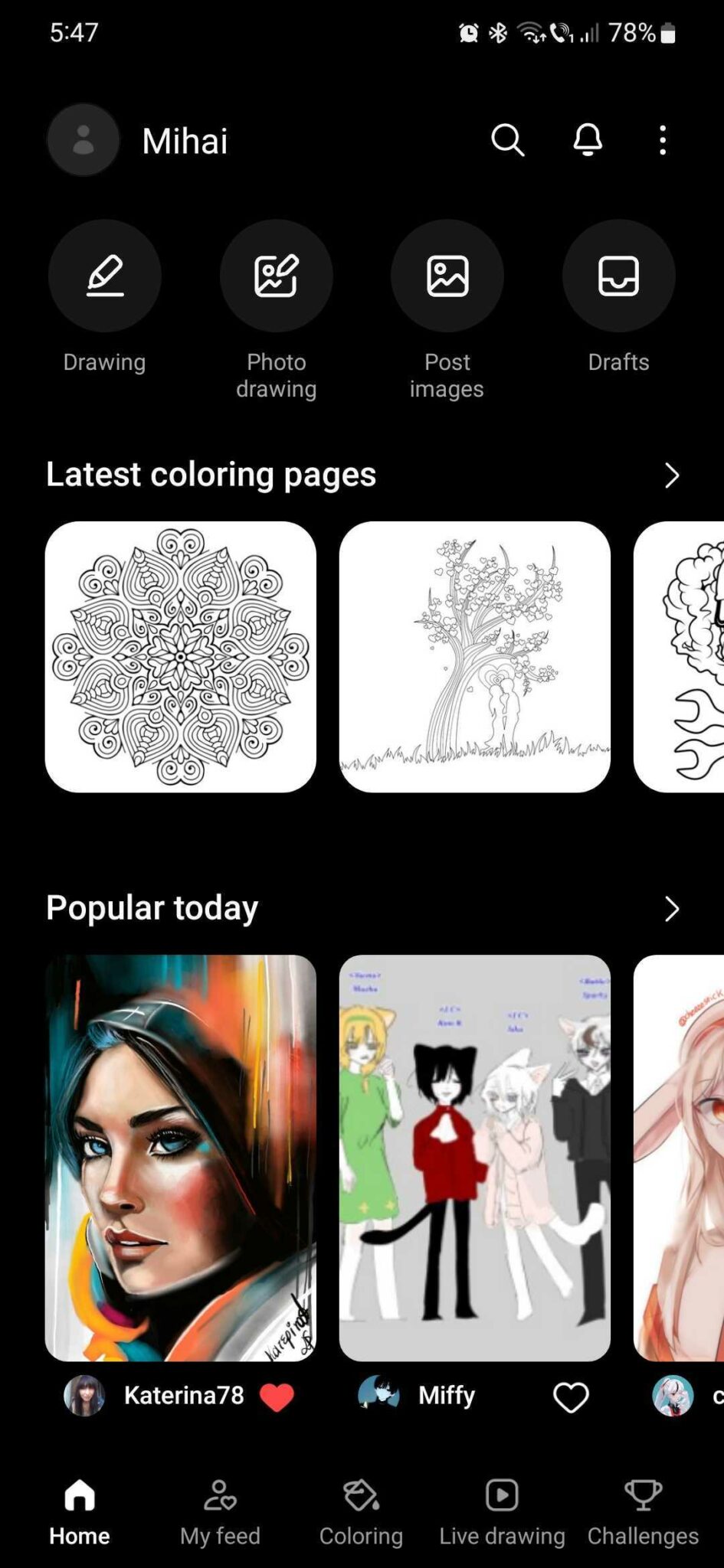The image size is (724, 1568).
Task: Switch to the Coloring tab
Action: click(x=361, y=1512)
